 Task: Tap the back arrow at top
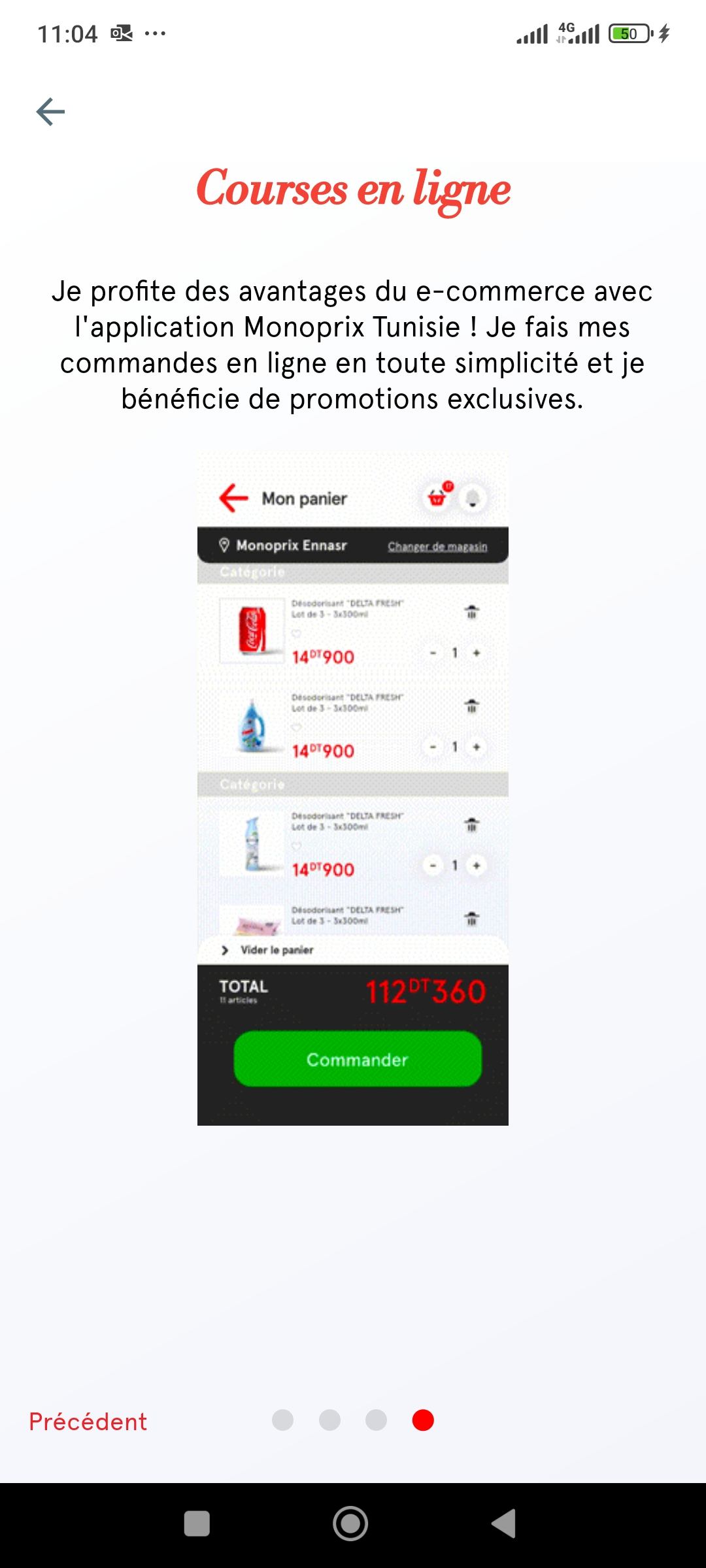point(50,112)
